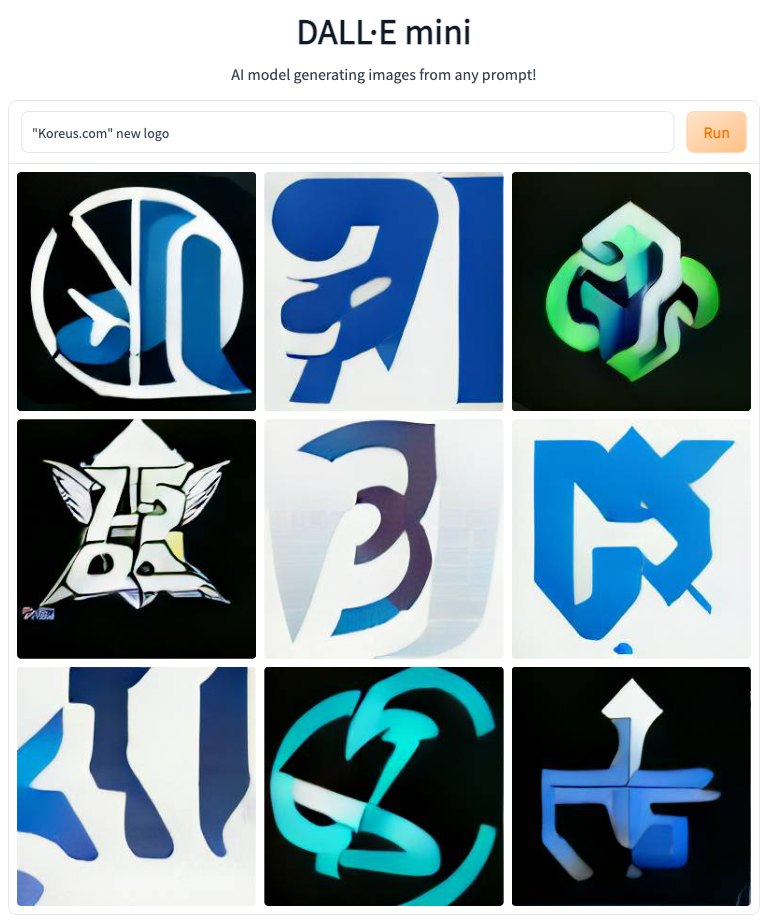Screen dimensions: 768x924
Task: View the white circle logo on black
Action: point(136,291)
